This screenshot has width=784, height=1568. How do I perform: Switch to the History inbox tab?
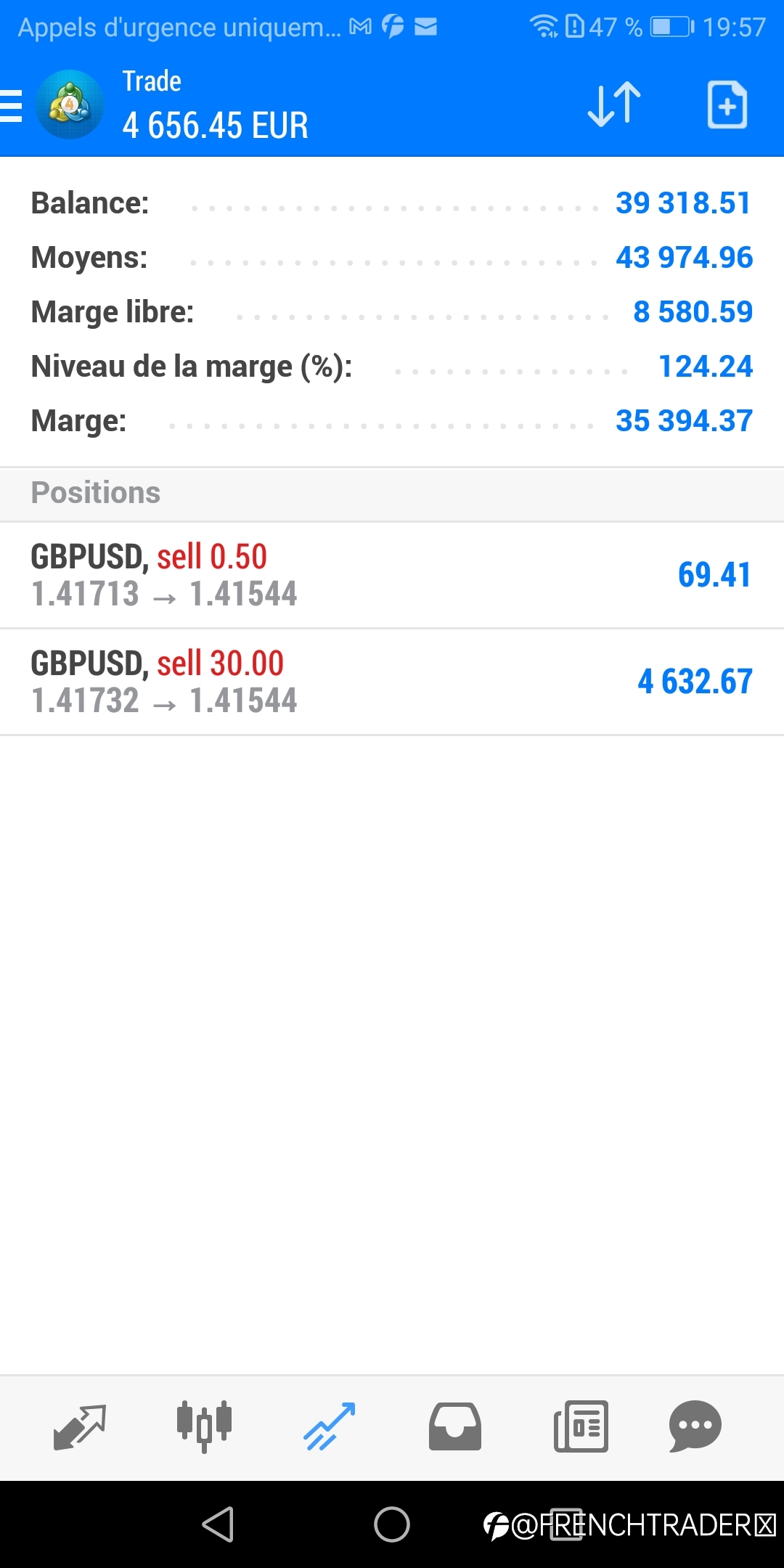pos(454,1426)
